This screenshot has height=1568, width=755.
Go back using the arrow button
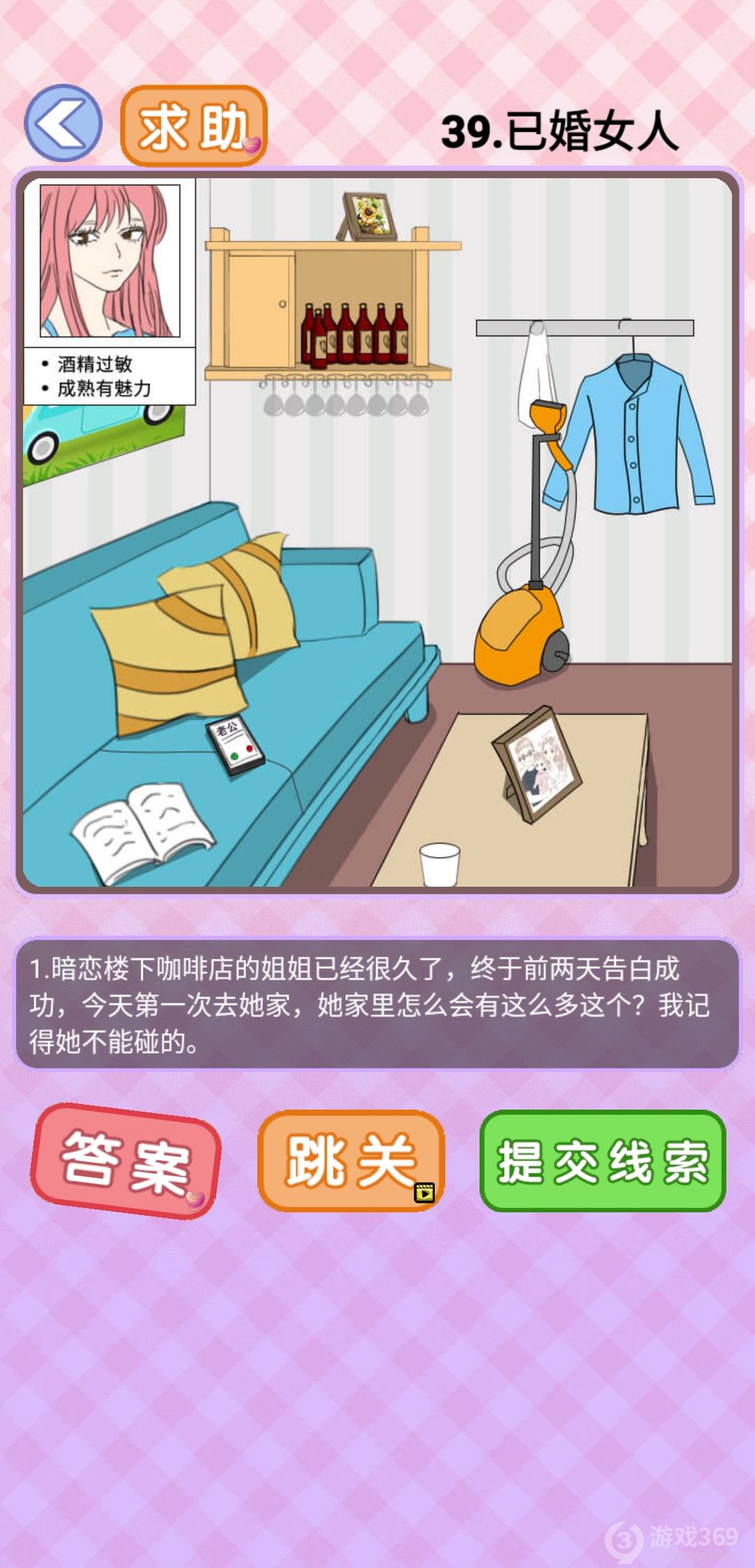63,124
